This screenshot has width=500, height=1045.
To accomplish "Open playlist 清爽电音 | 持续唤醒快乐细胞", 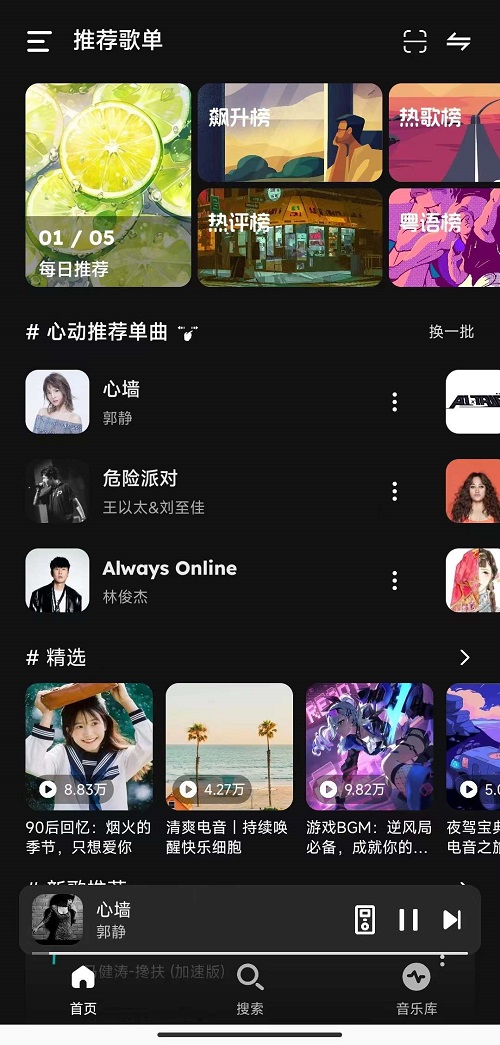I will tap(229, 770).
